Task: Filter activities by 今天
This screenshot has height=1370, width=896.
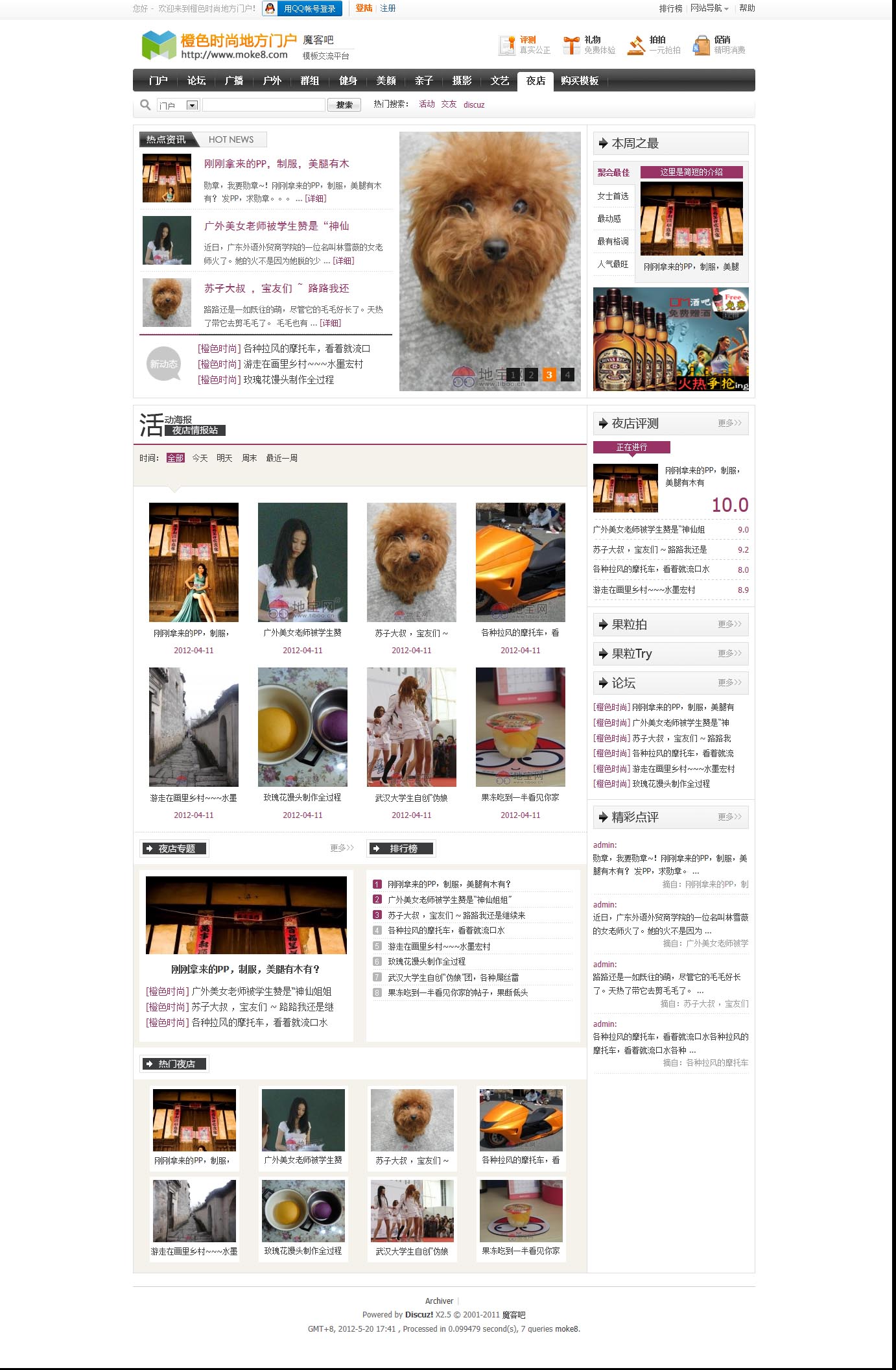Action: 200,458
